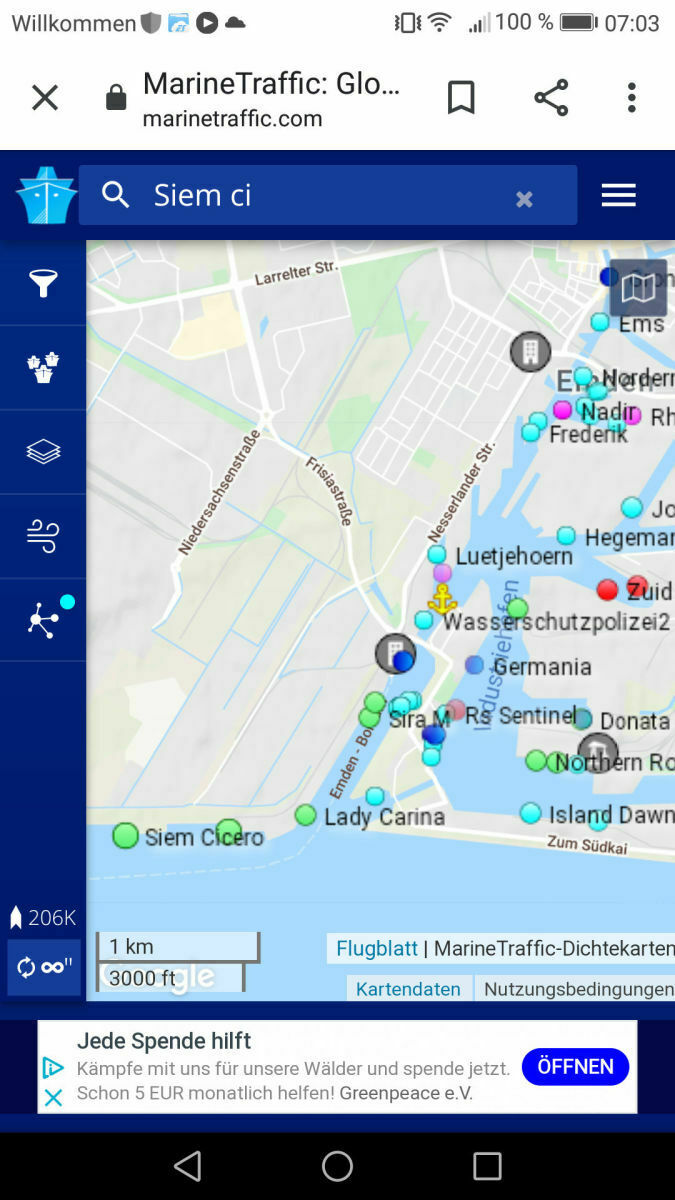
Task: Share the current page
Action: pyautogui.click(x=551, y=98)
